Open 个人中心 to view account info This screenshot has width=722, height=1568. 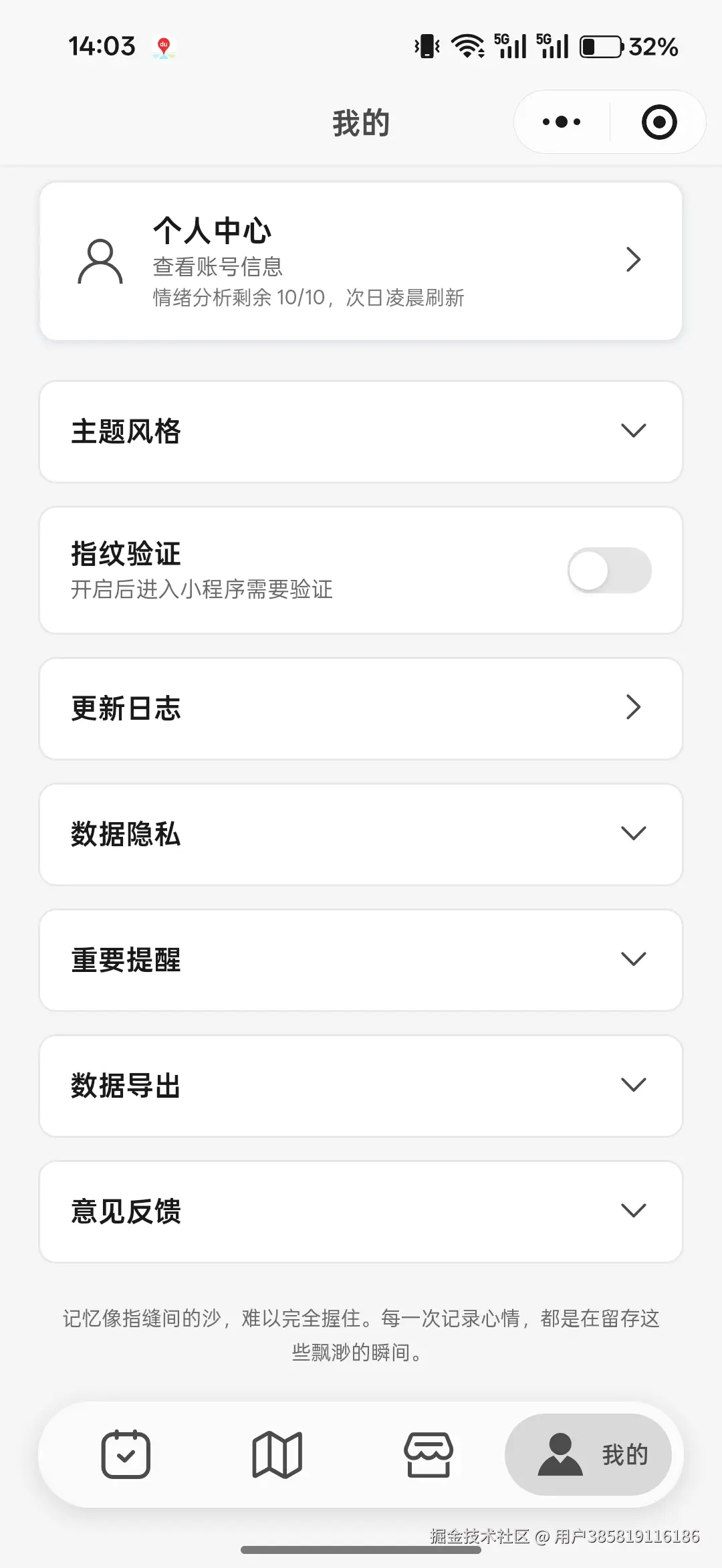tap(361, 261)
